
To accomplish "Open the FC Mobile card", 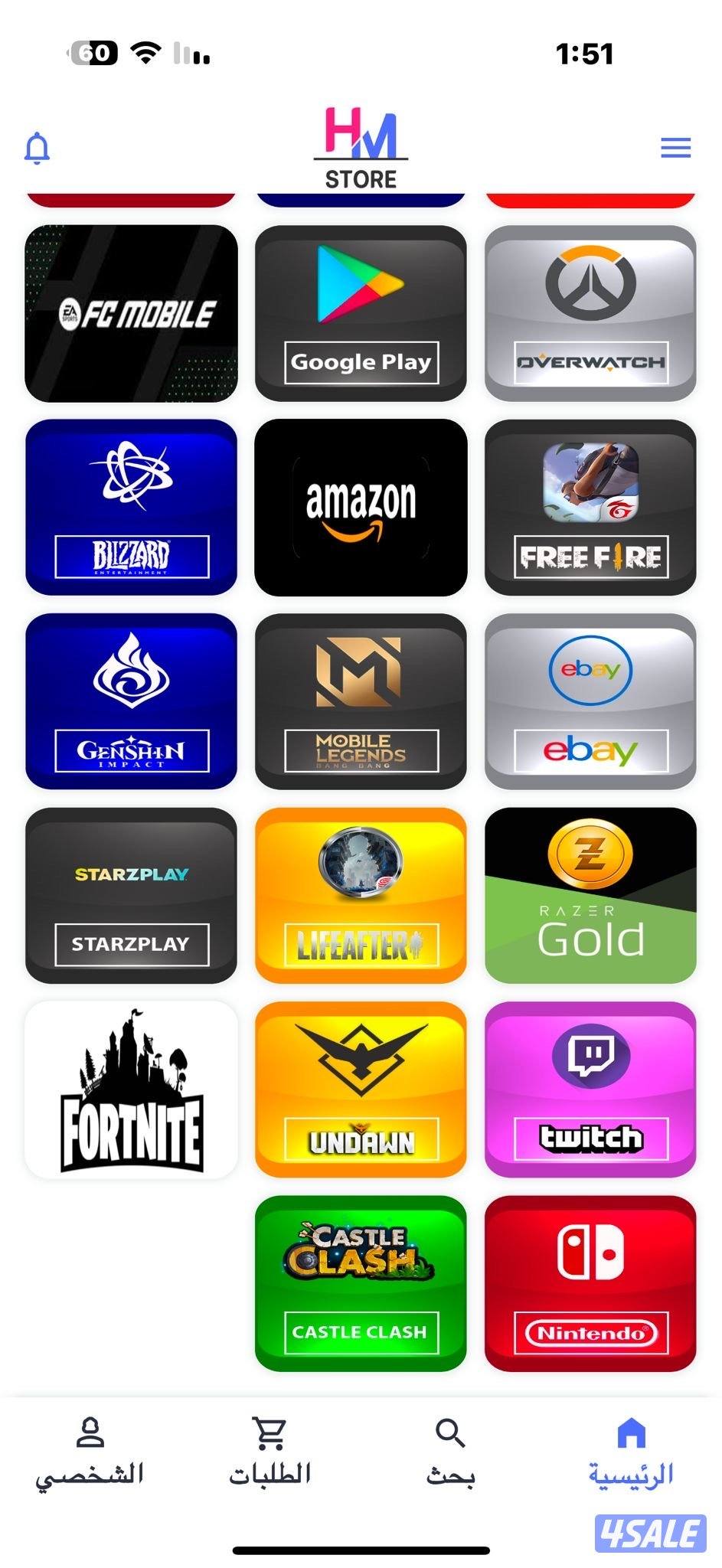I will 131,313.
